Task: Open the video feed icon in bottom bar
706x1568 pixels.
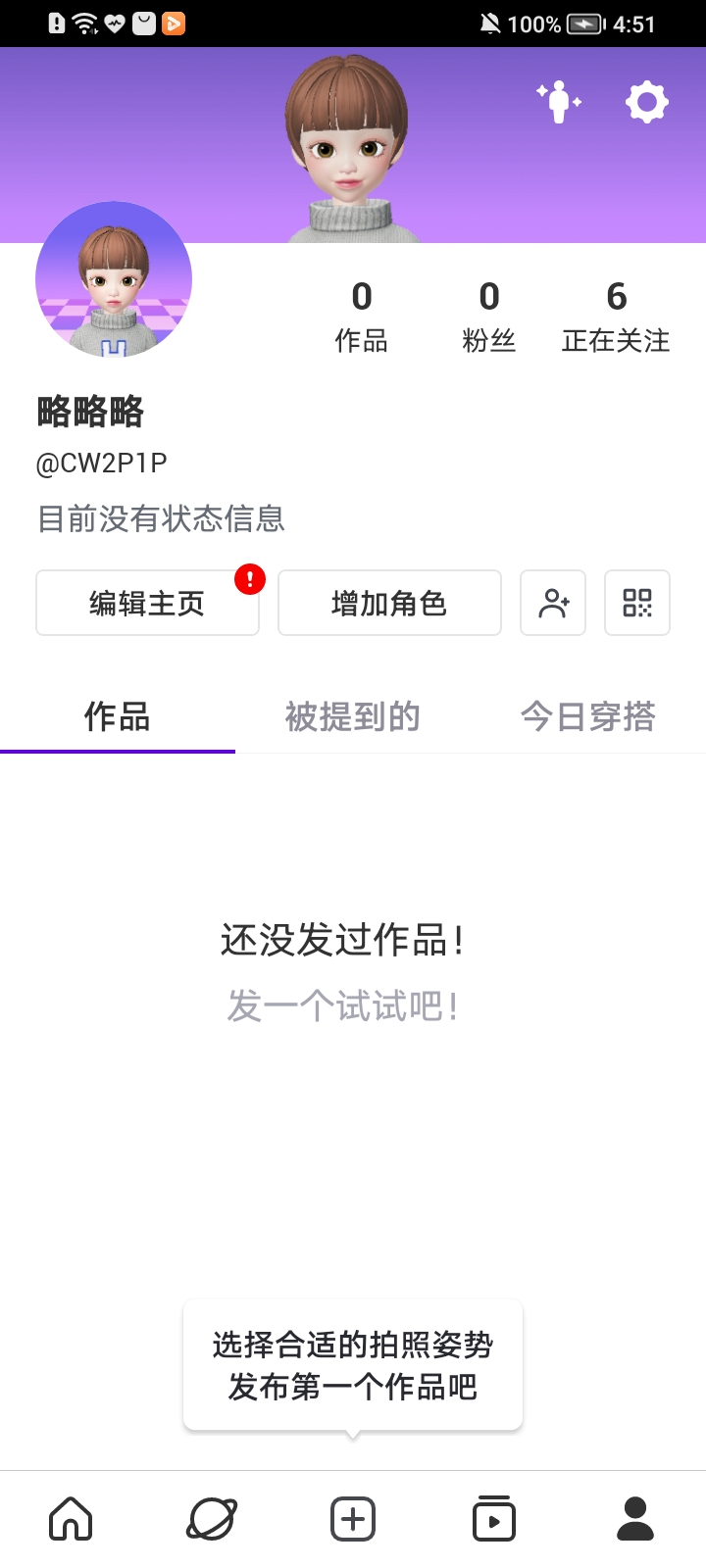Action: coord(493,1517)
